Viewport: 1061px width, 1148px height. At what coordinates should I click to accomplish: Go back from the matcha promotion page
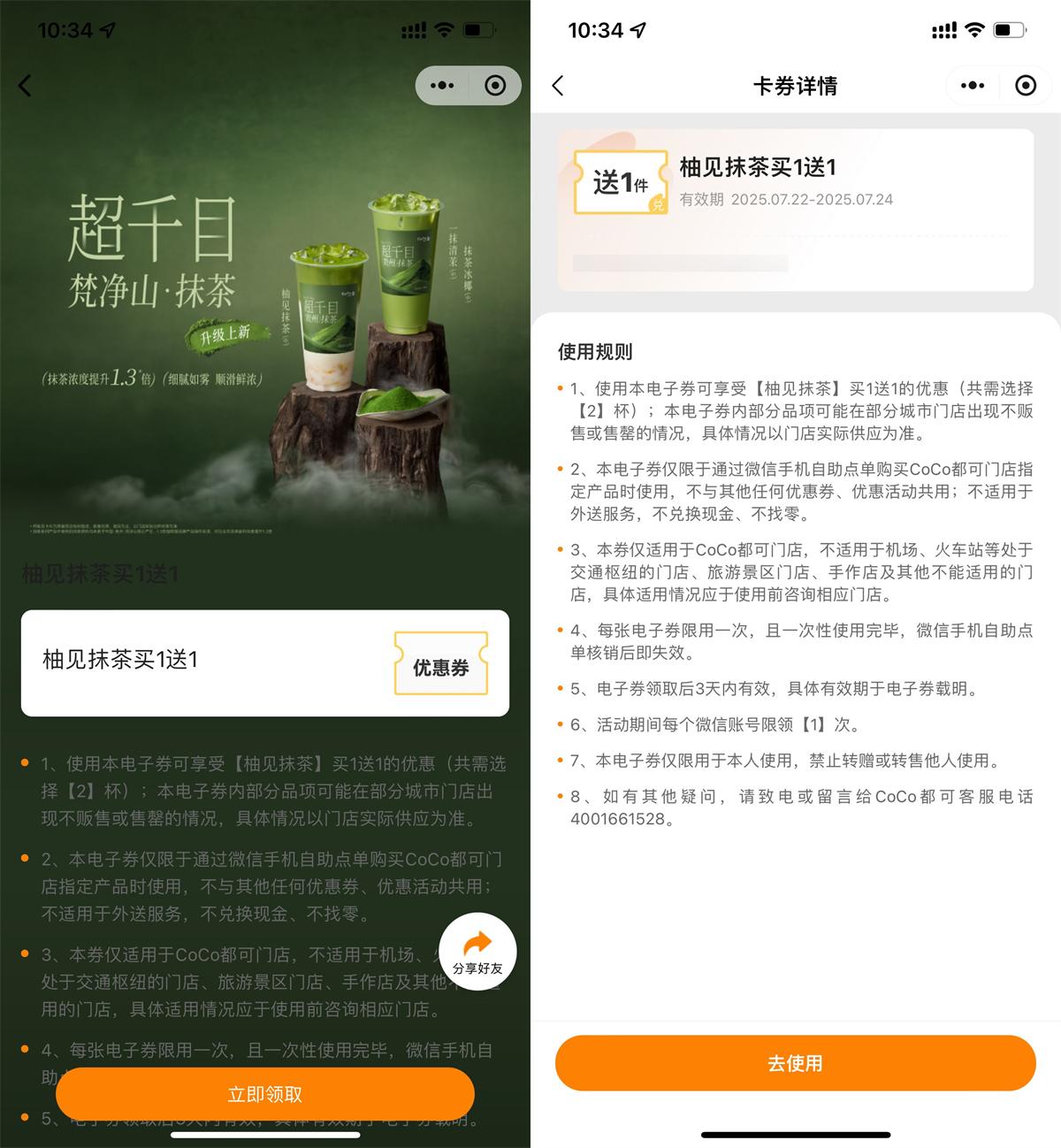25,86
